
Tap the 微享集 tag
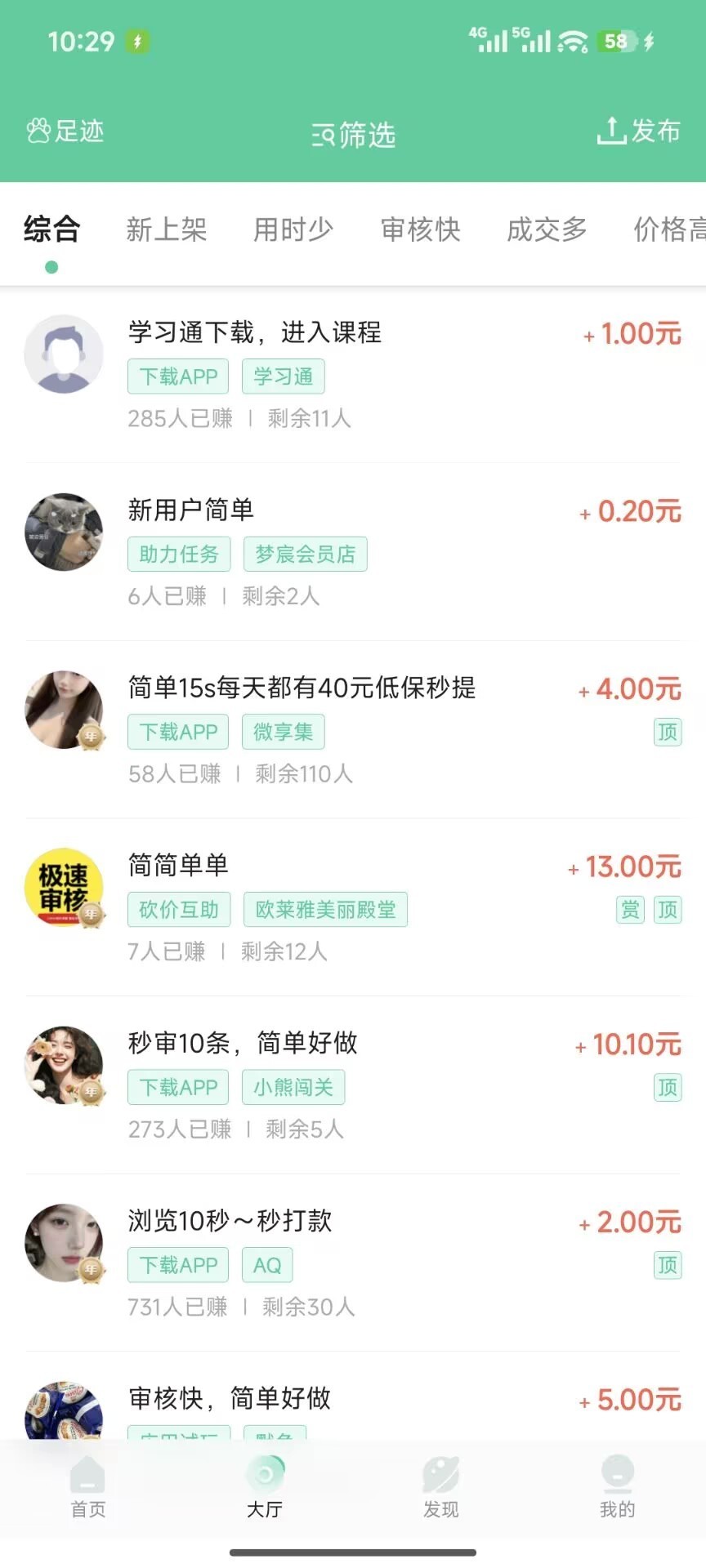283,732
